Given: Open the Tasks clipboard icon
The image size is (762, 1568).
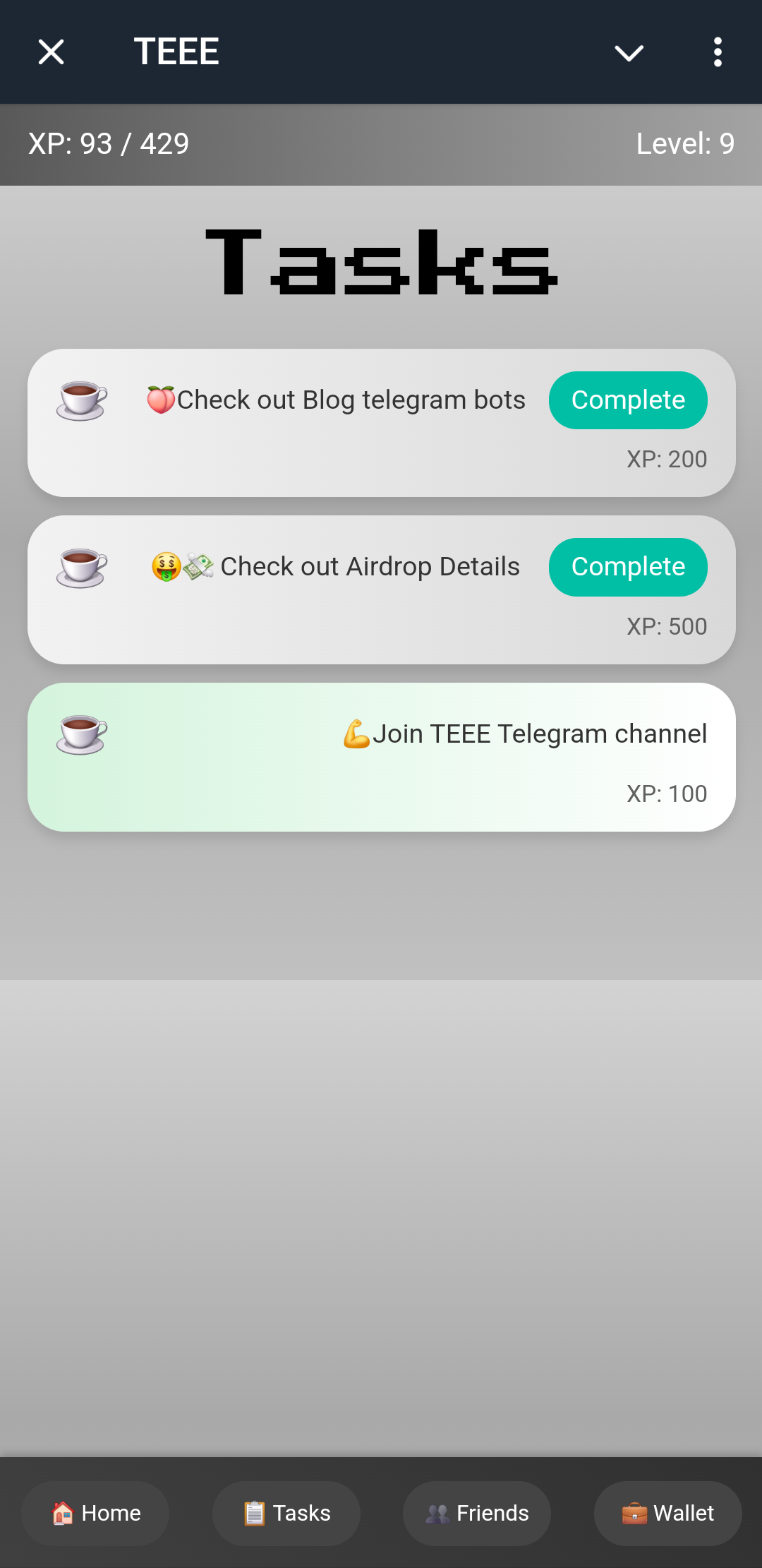Looking at the screenshot, I should pyautogui.click(x=253, y=1513).
